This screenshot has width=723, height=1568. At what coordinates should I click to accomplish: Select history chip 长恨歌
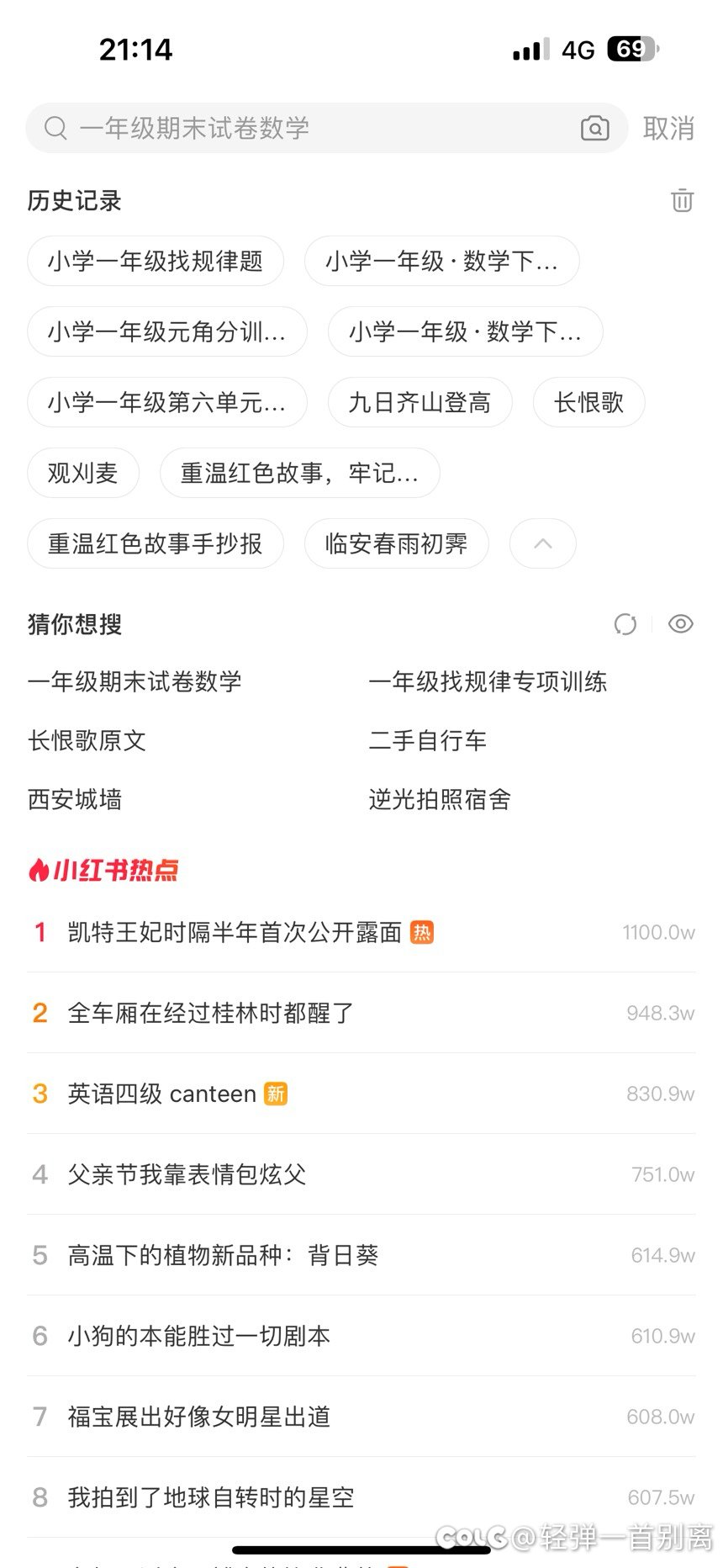[589, 402]
